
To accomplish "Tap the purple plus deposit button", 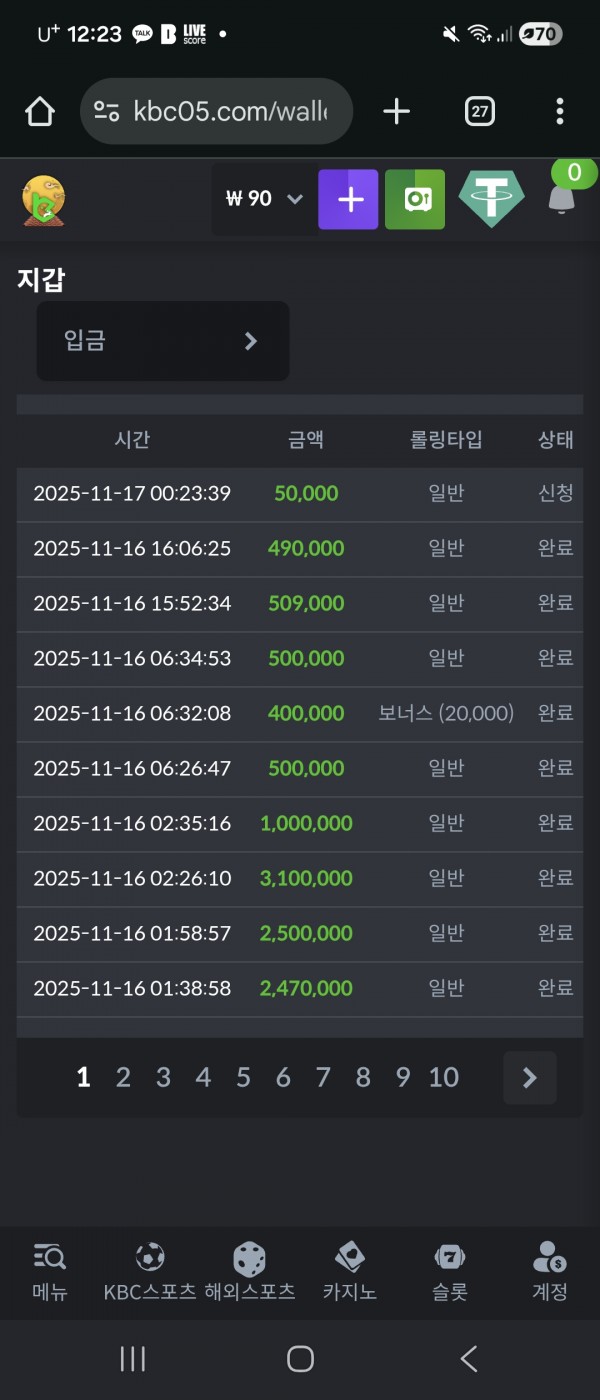I will (349, 200).
